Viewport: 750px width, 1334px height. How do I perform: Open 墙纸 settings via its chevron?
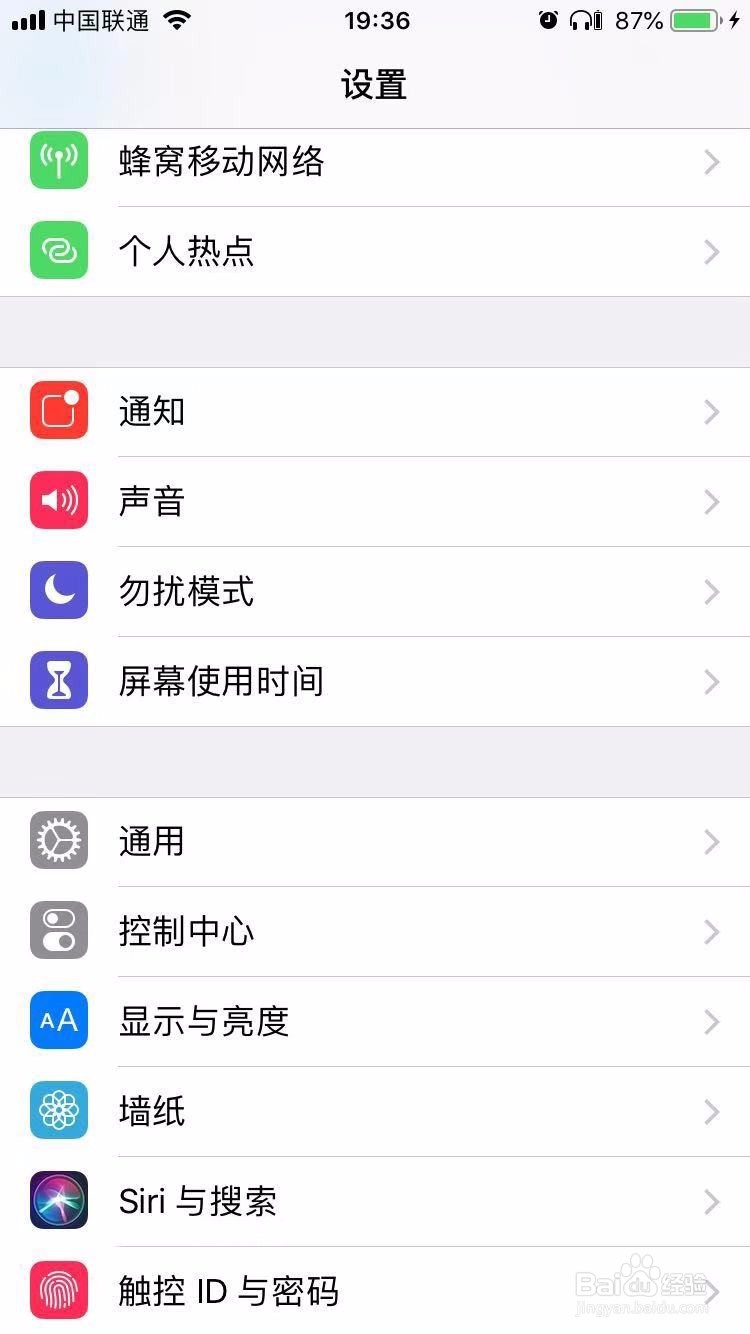[710, 1111]
